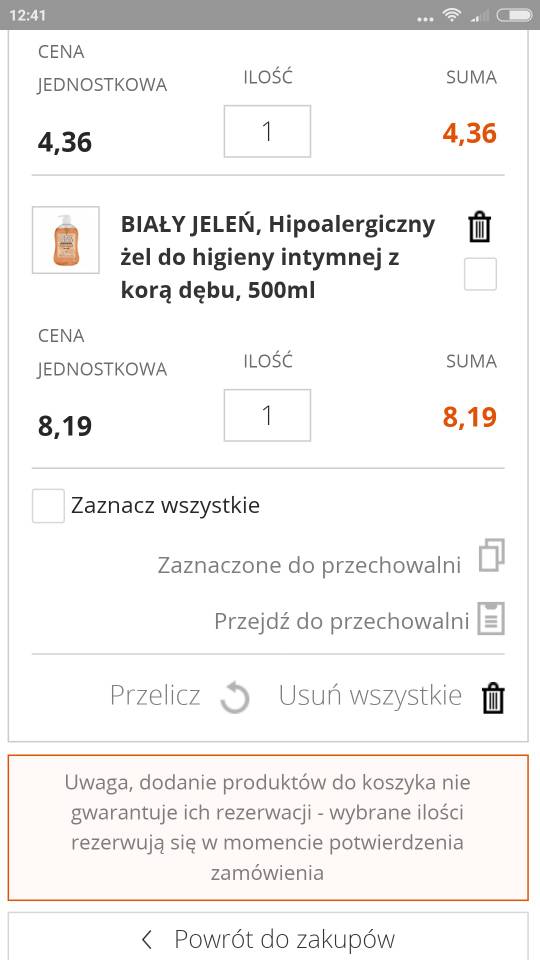This screenshot has width=540, height=960.
Task: Tick the checkbox for BIAŁY JELEŃ gel
Action: [480, 274]
